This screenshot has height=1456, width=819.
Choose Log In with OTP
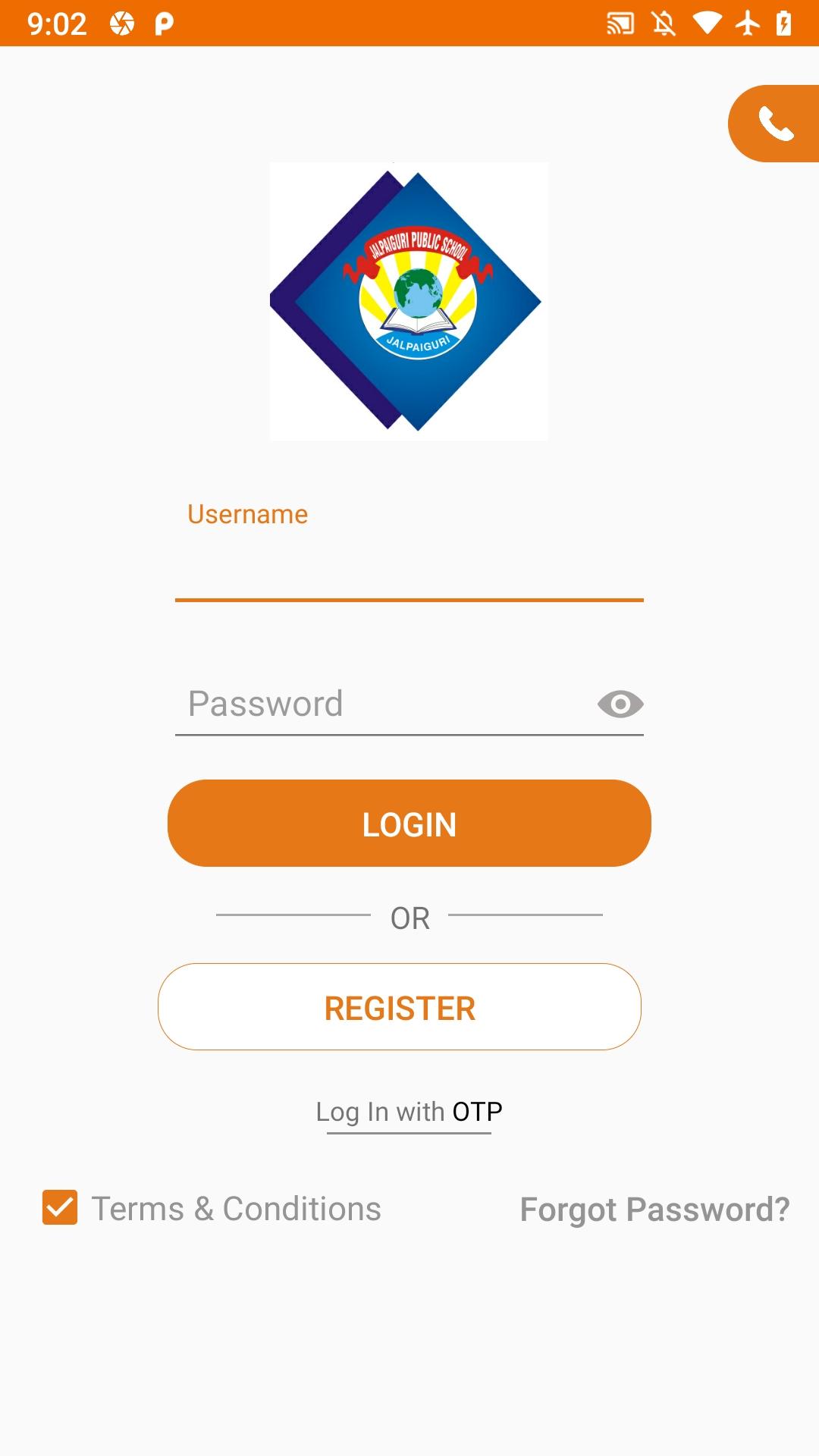(x=409, y=1112)
